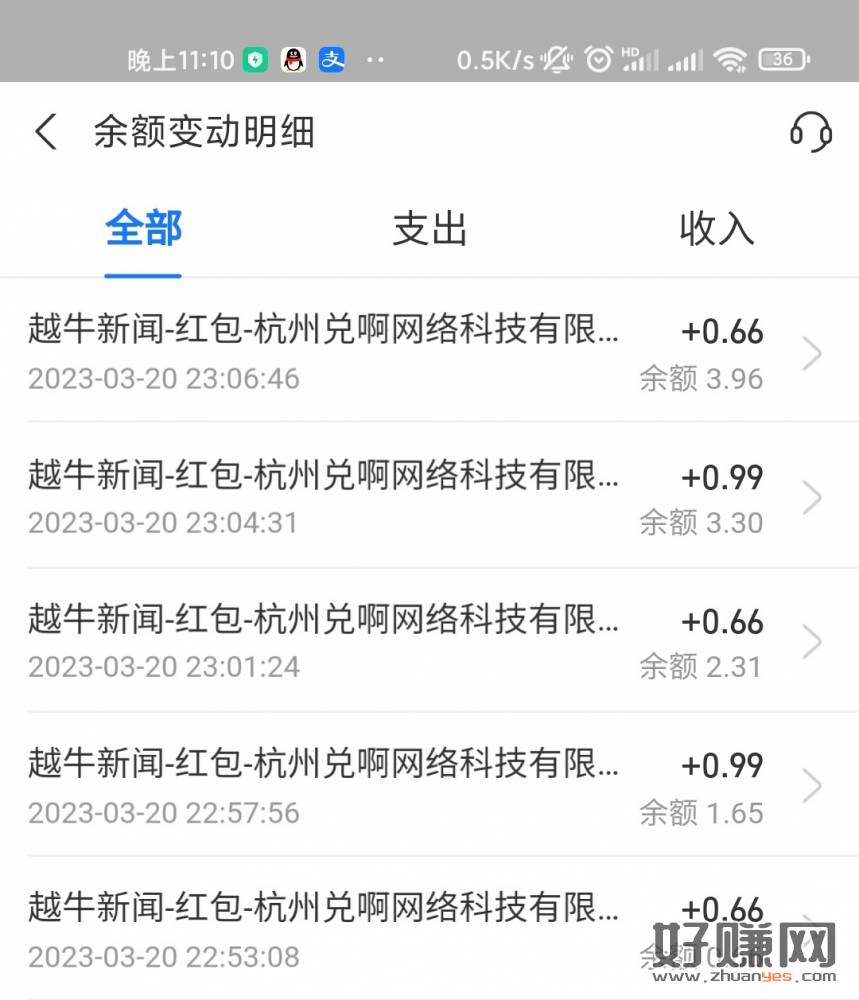
Task: Open the transaction dated 2023-03-20 22:53:08
Action: tap(420, 929)
